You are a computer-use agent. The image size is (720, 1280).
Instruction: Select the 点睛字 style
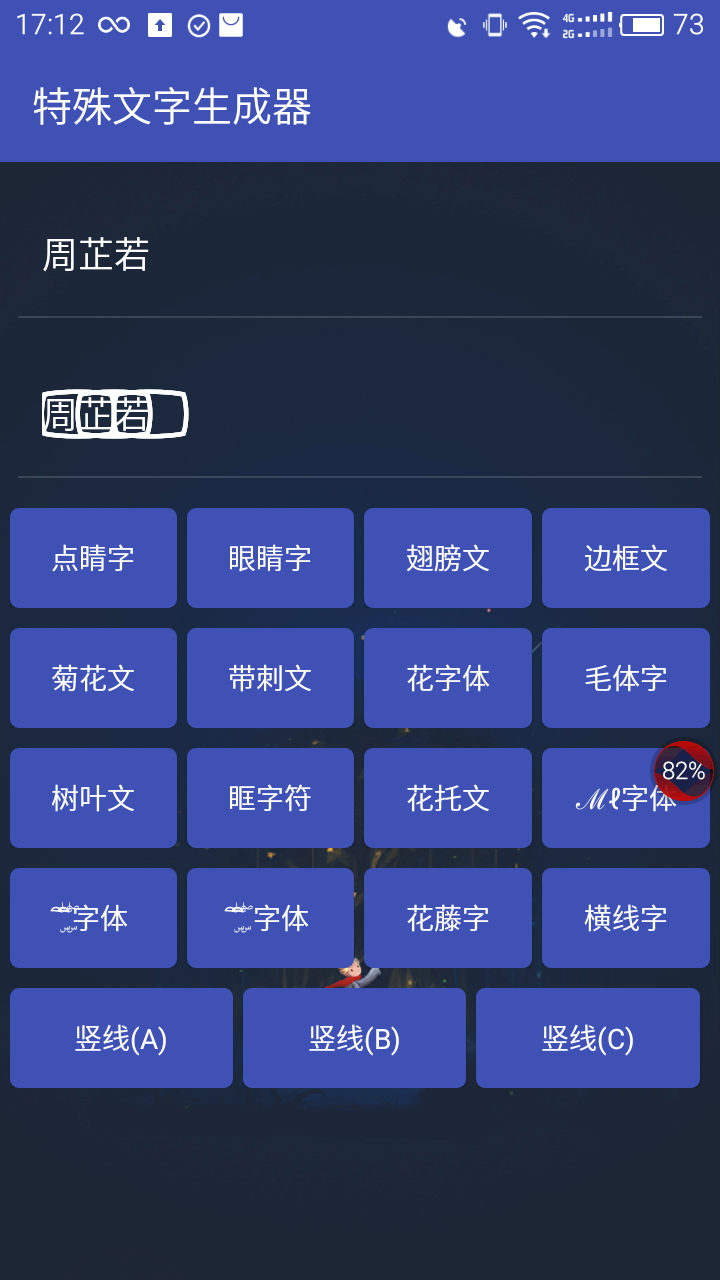92,557
